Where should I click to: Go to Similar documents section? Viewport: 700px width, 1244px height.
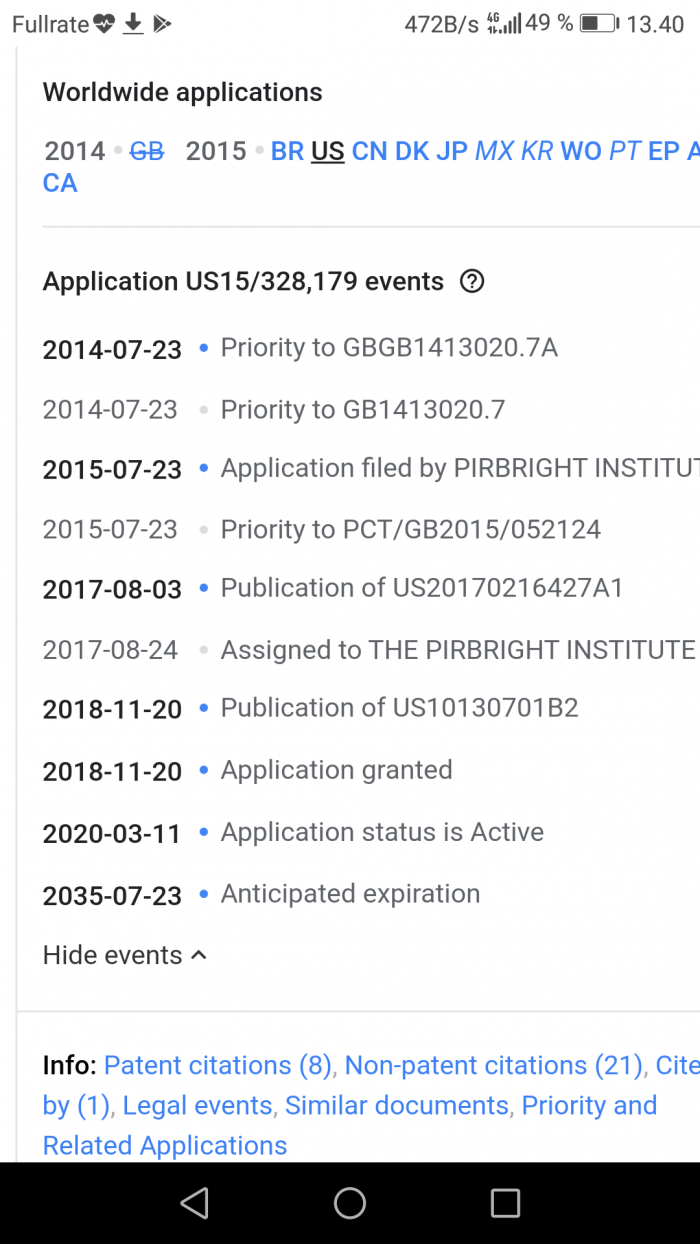(x=397, y=1106)
